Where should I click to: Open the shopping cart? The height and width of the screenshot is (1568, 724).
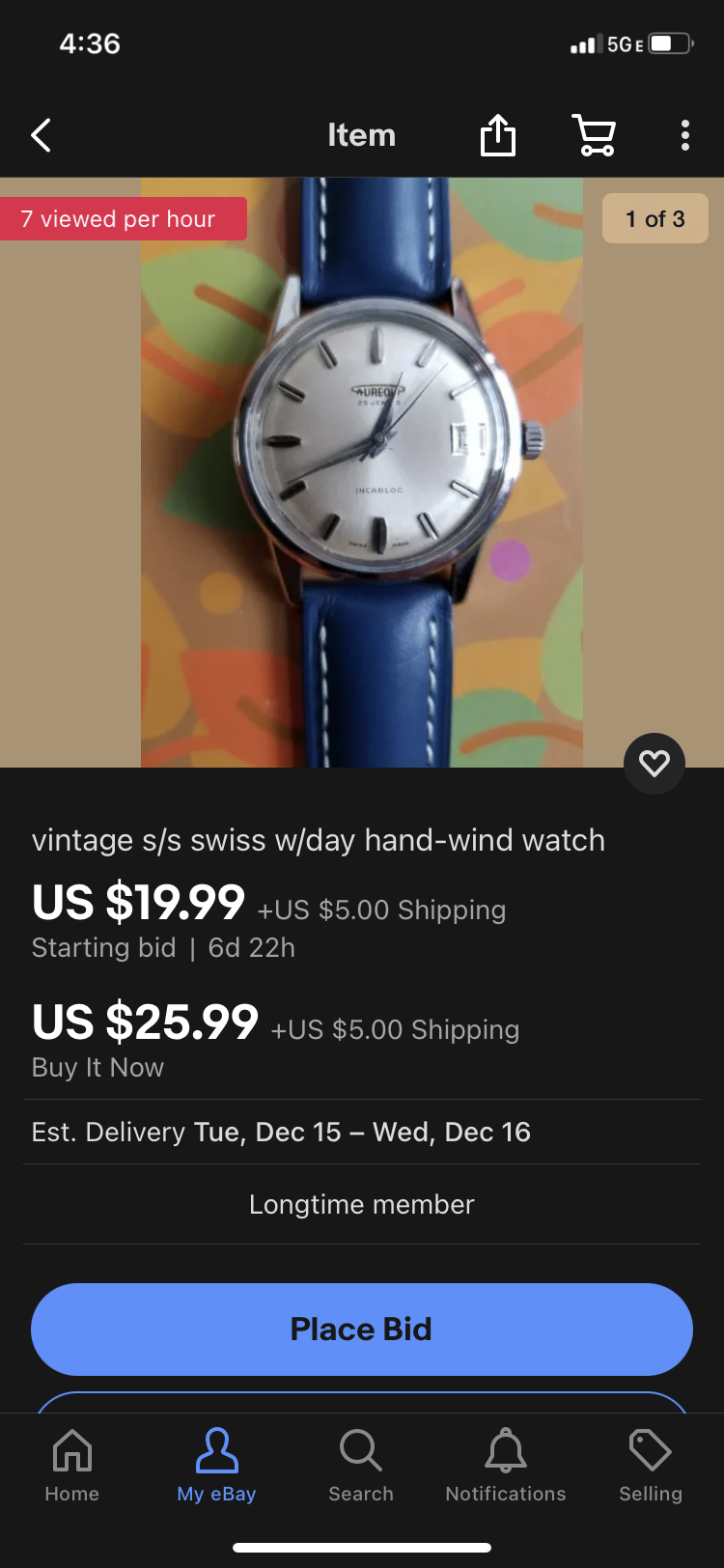tap(594, 135)
